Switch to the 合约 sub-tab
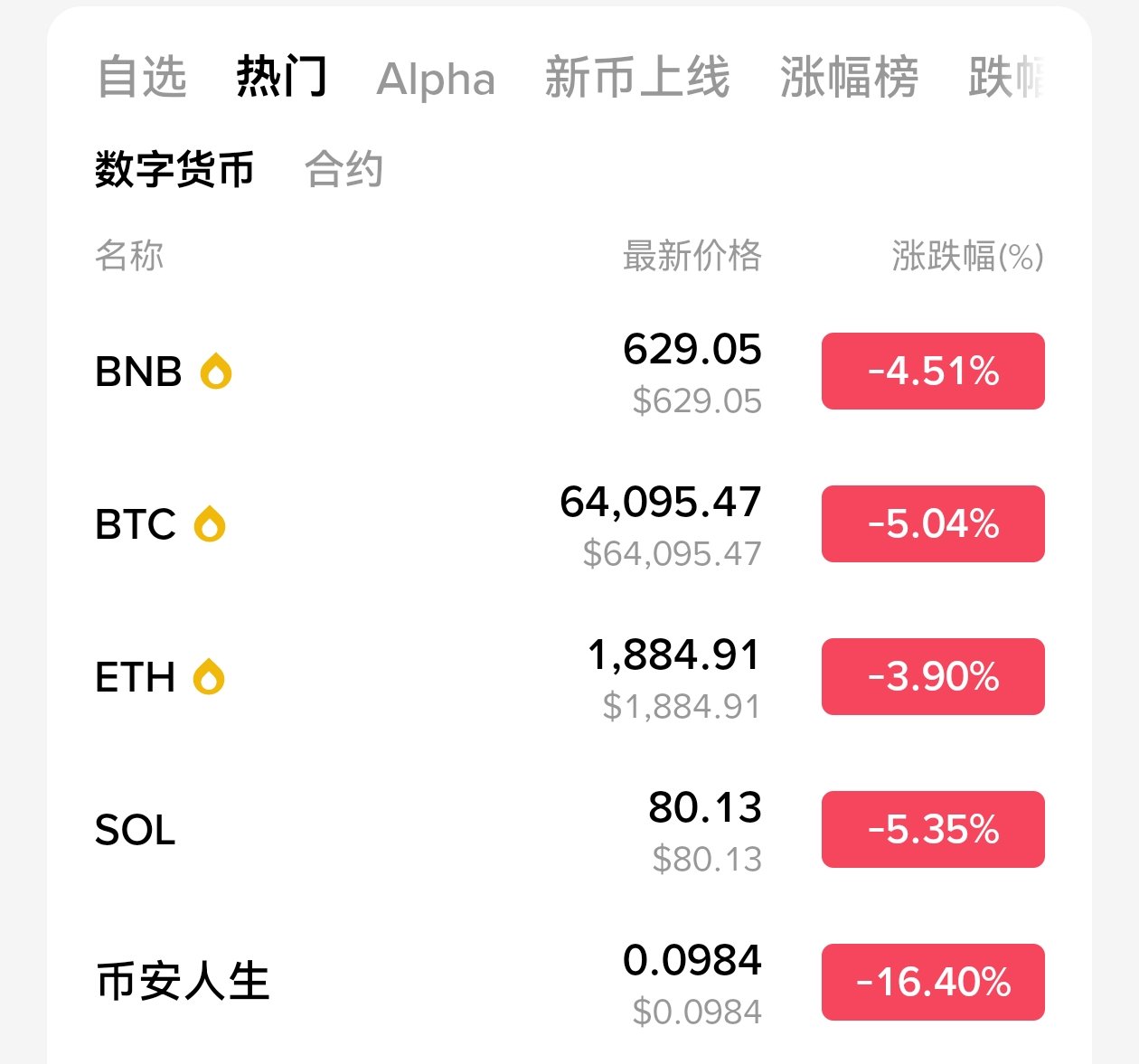The image size is (1139, 1064). point(344,170)
